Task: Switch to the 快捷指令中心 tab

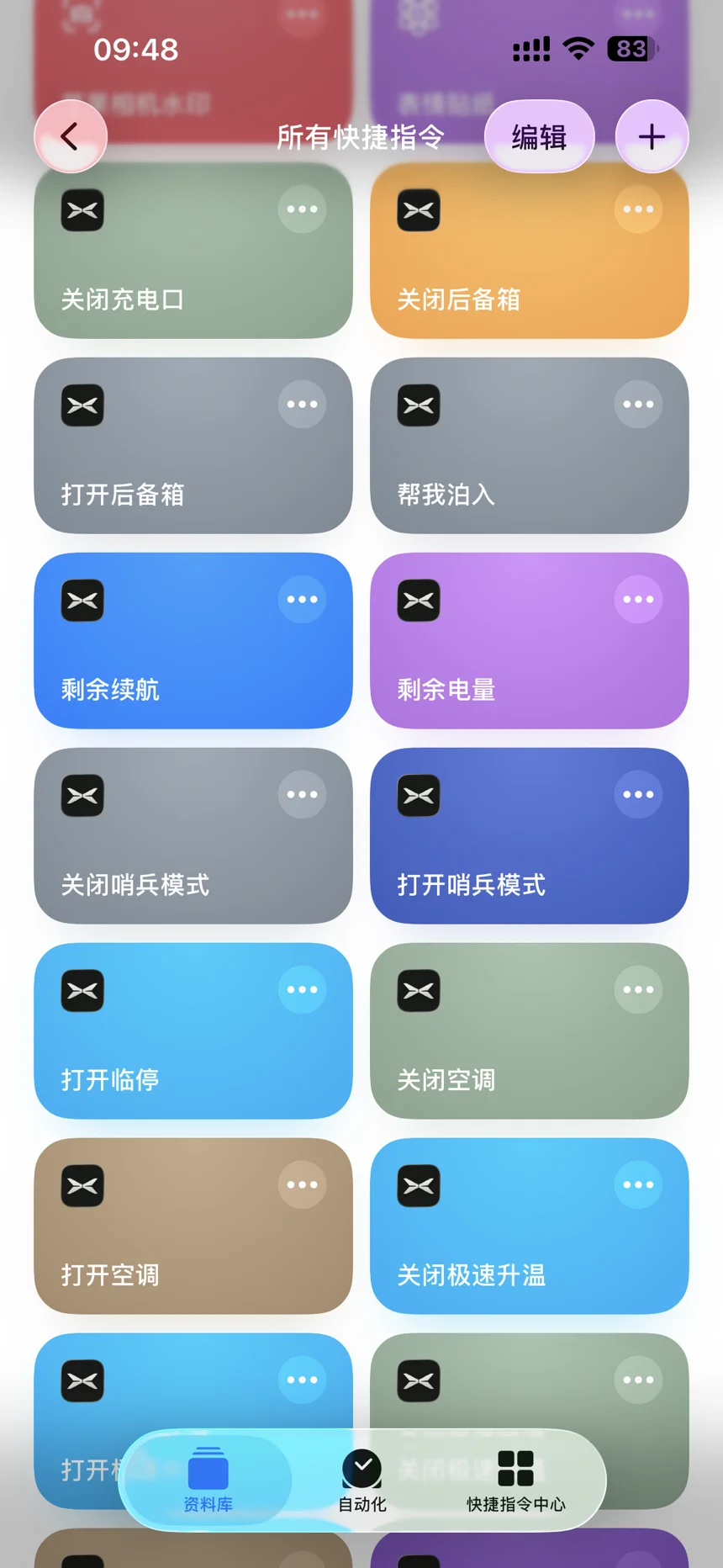Action: click(x=516, y=1481)
